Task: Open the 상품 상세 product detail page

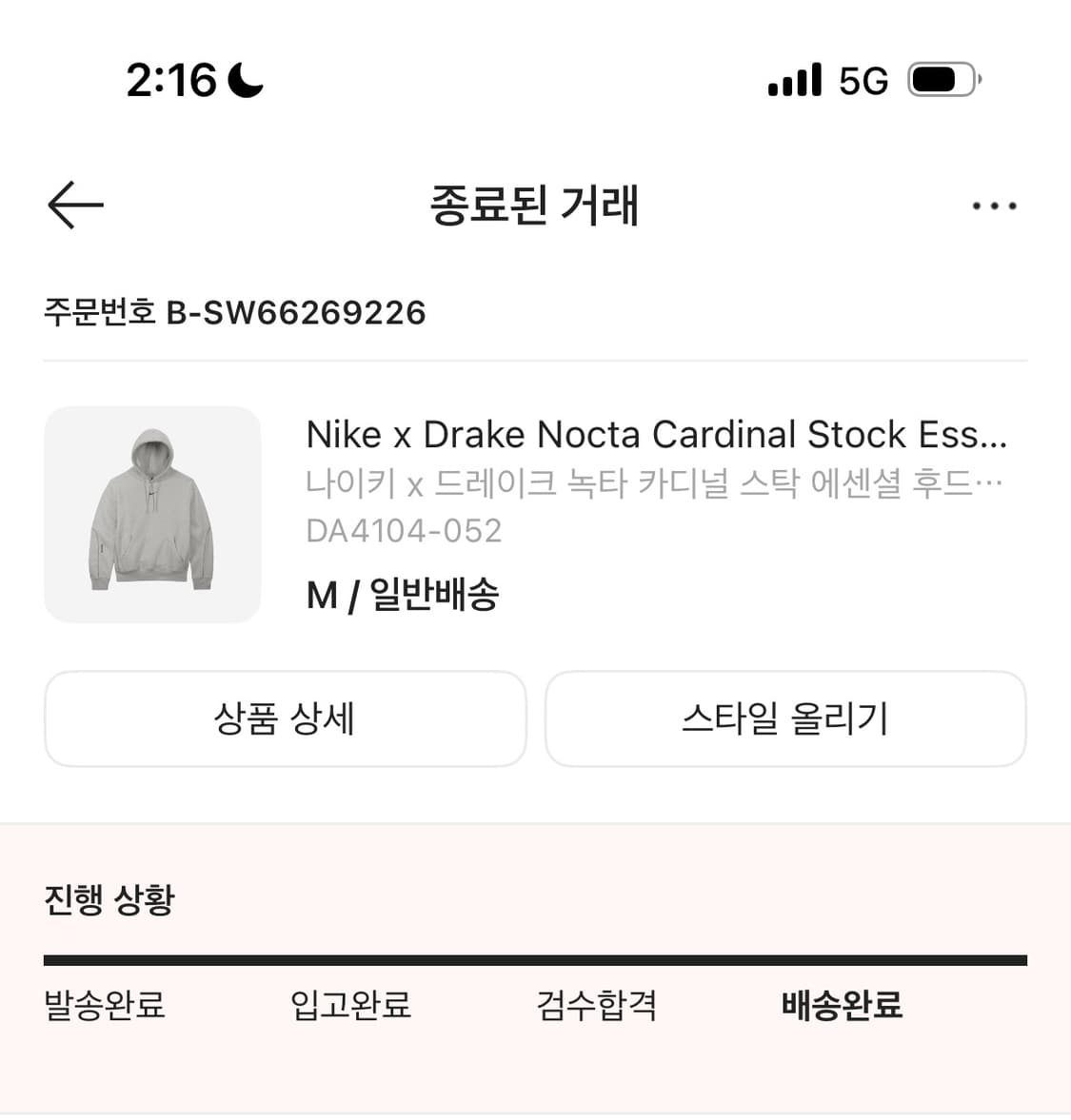Action: 285,719
